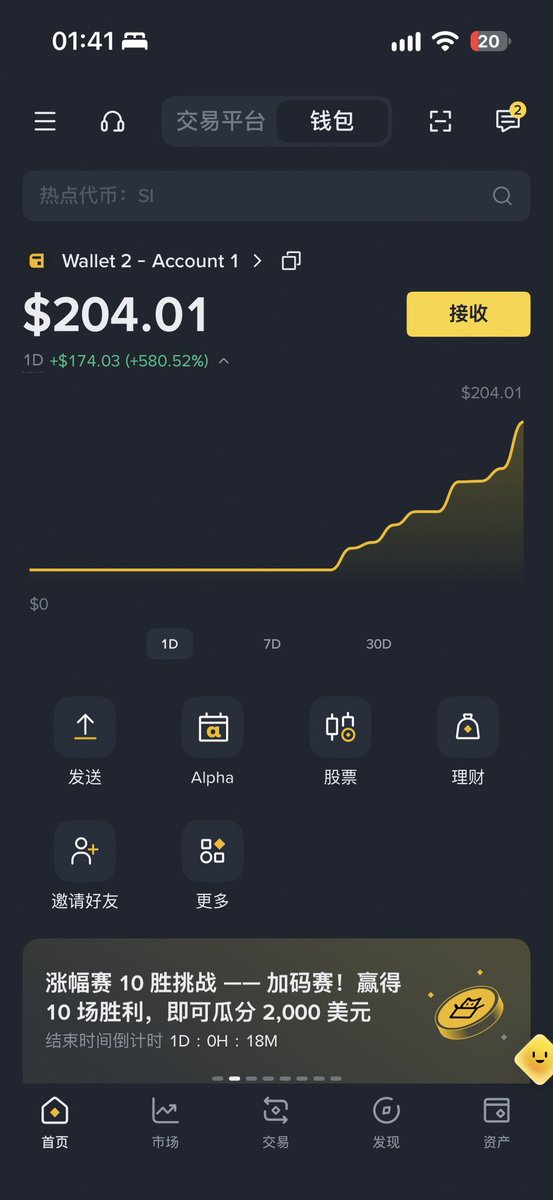Switch to the 市场 tab

coord(165,1122)
